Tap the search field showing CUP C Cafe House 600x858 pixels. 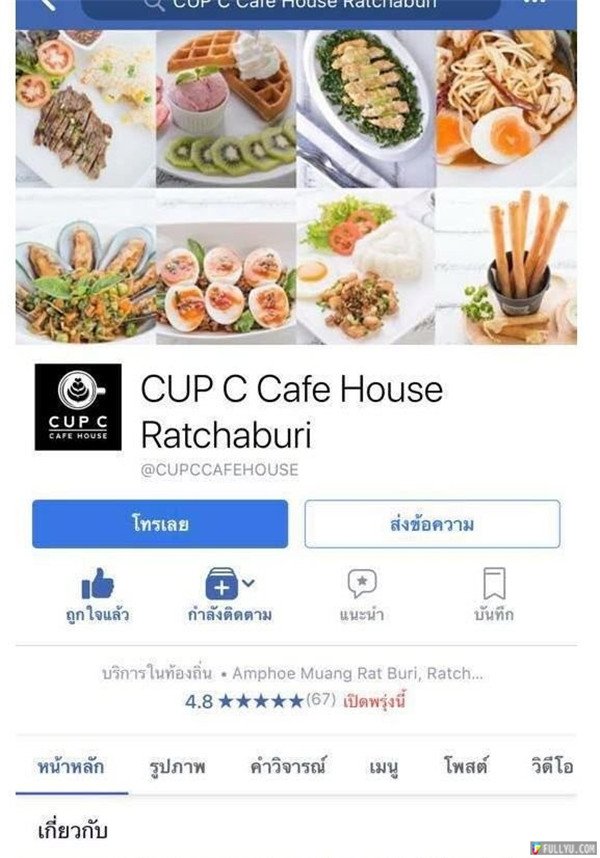290,6
